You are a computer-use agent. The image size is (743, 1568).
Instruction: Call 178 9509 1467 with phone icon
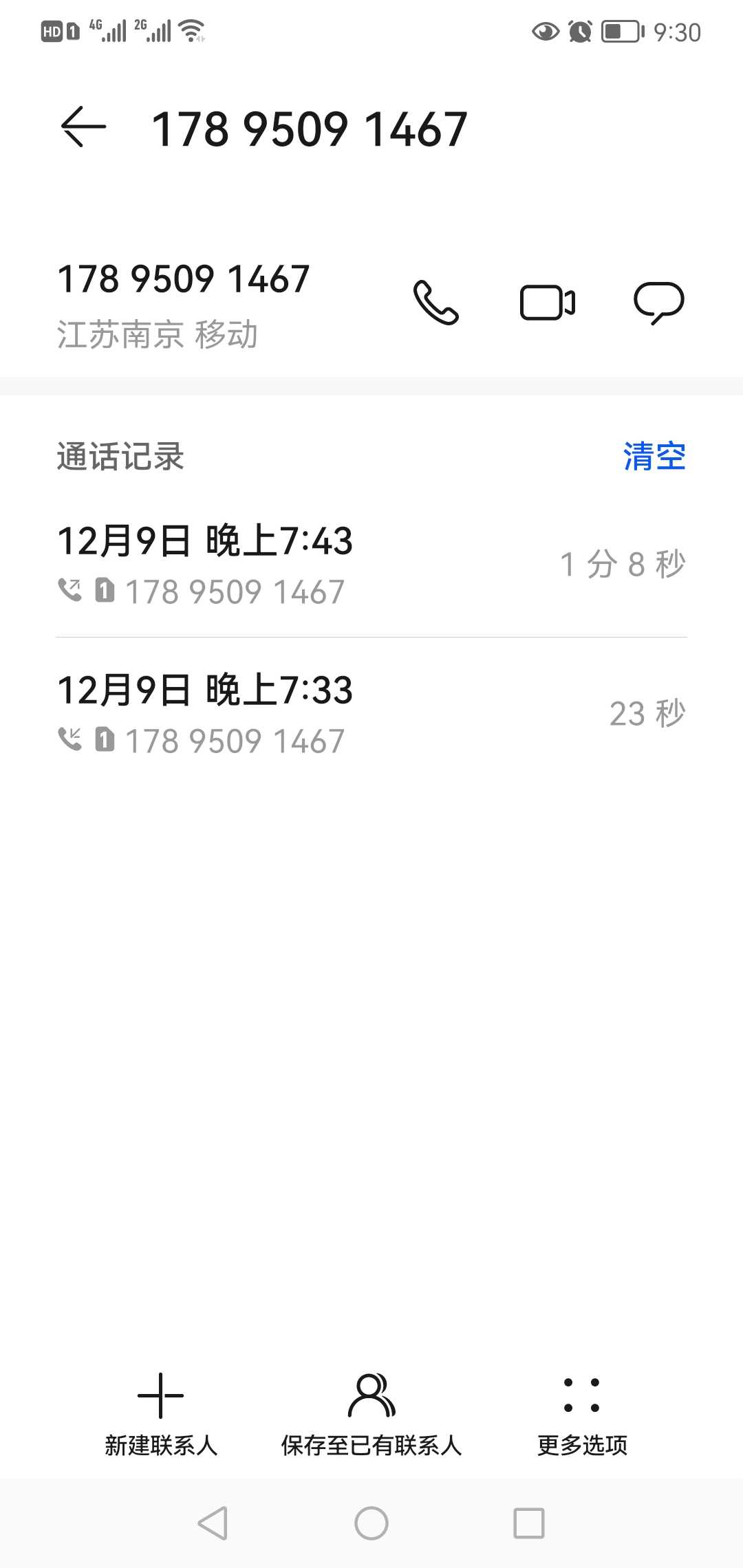pos(435,302)
